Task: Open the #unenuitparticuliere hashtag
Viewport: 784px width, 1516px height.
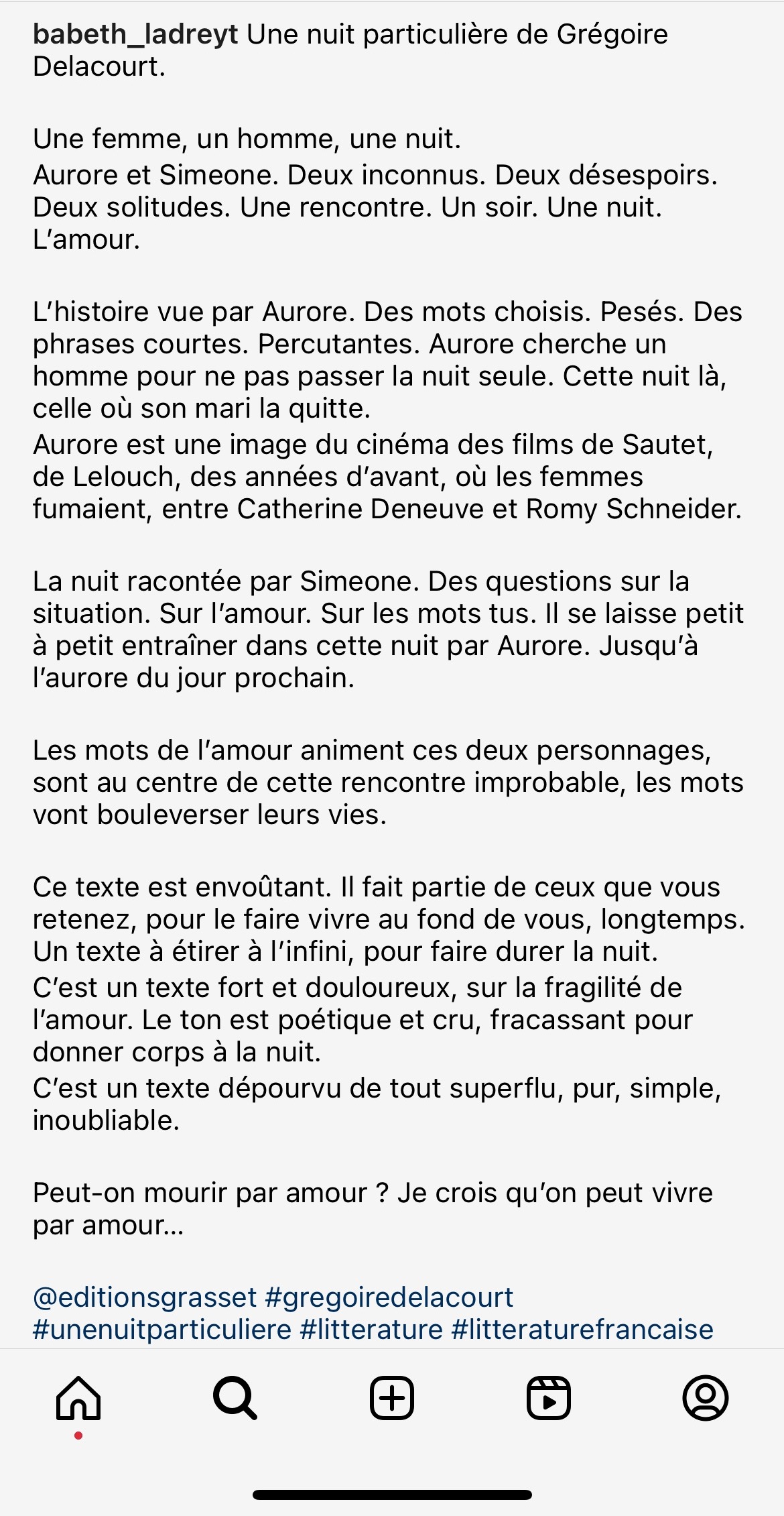Action: point(162,1330)
